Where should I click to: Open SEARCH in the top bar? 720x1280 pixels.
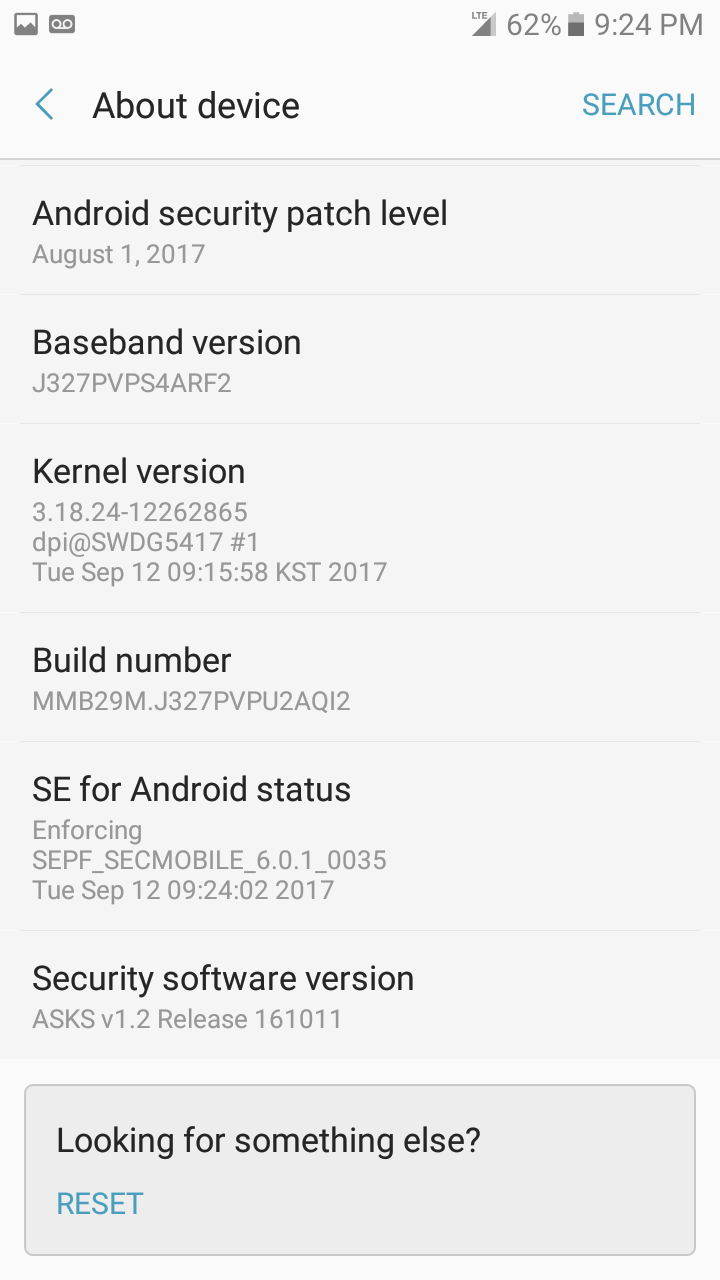(638, 105)
